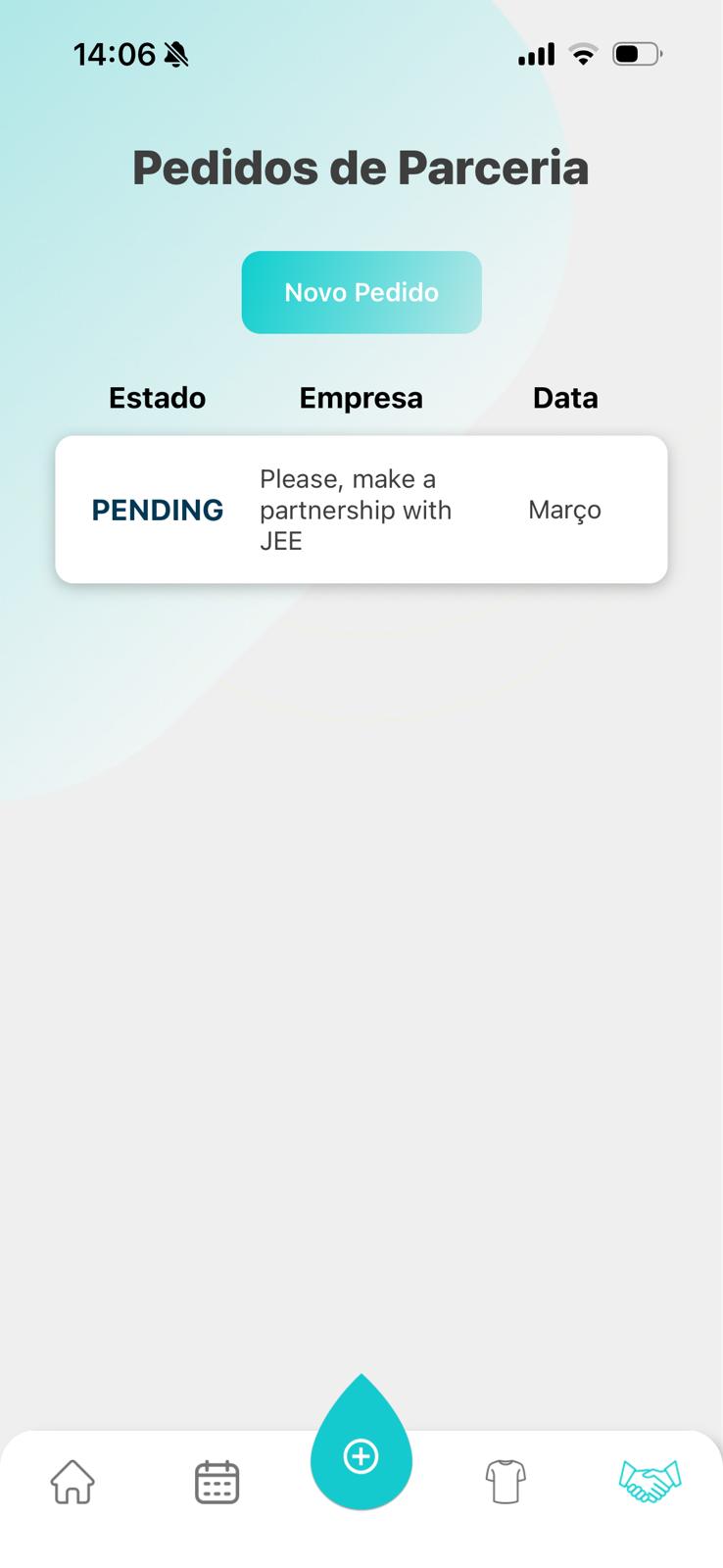Switch to the calendar tab
This screenshot has height=1568, width=723.
click(217, 1481)
